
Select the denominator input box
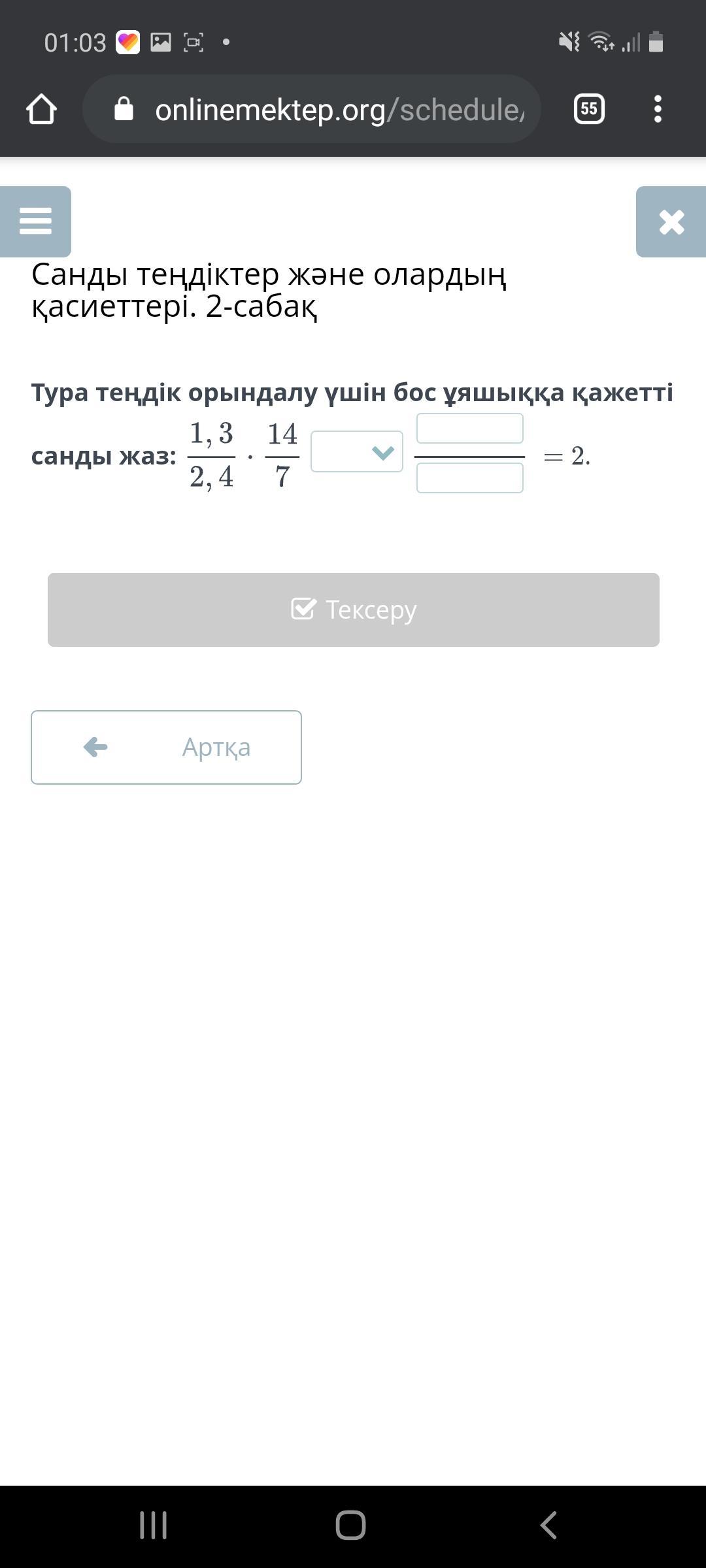tap(470, 478)
